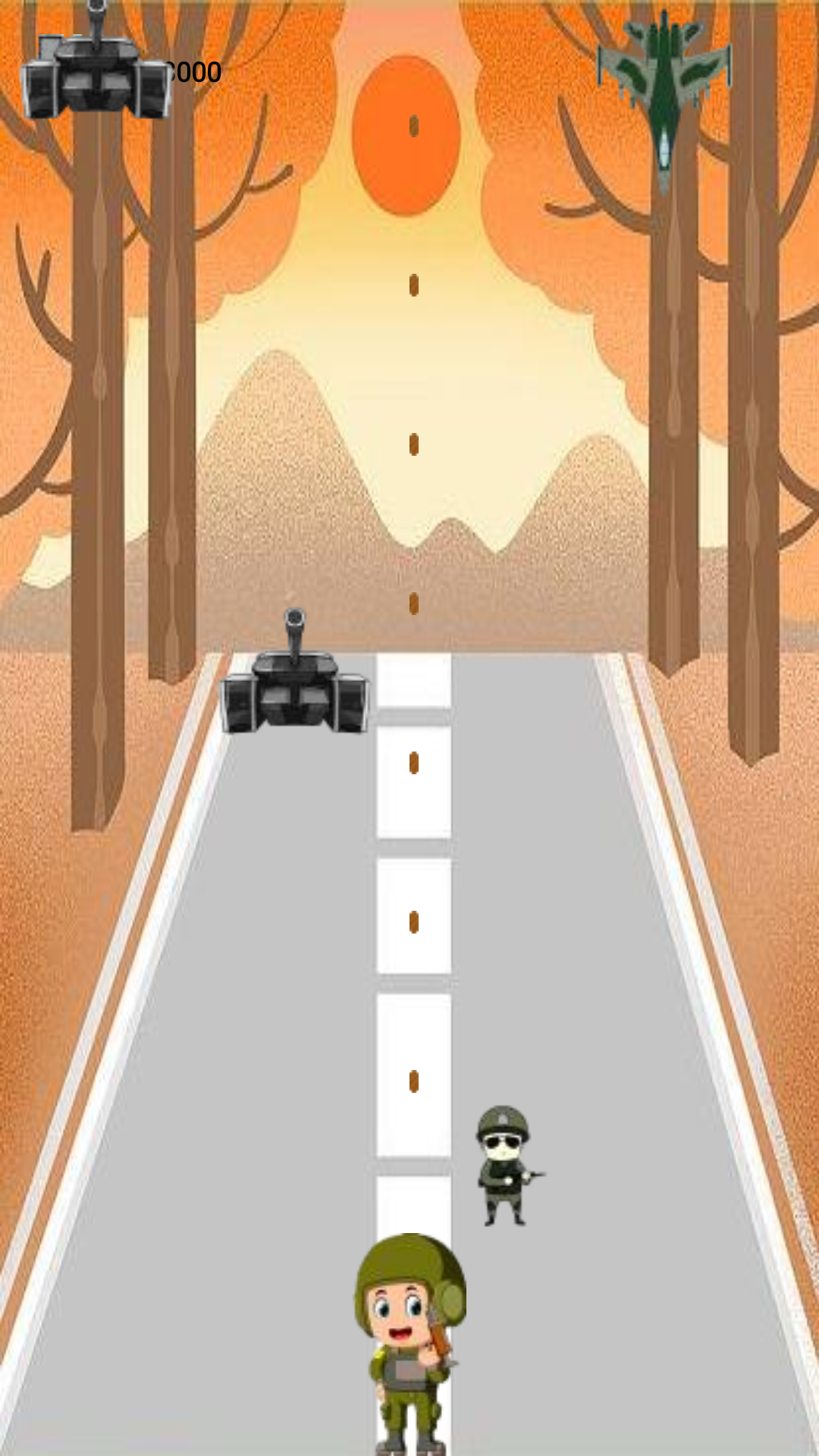The width and height of the screenshot is (819, 1456).
Task: Tap the enemy tank on the road
Action: coord(294,686)
